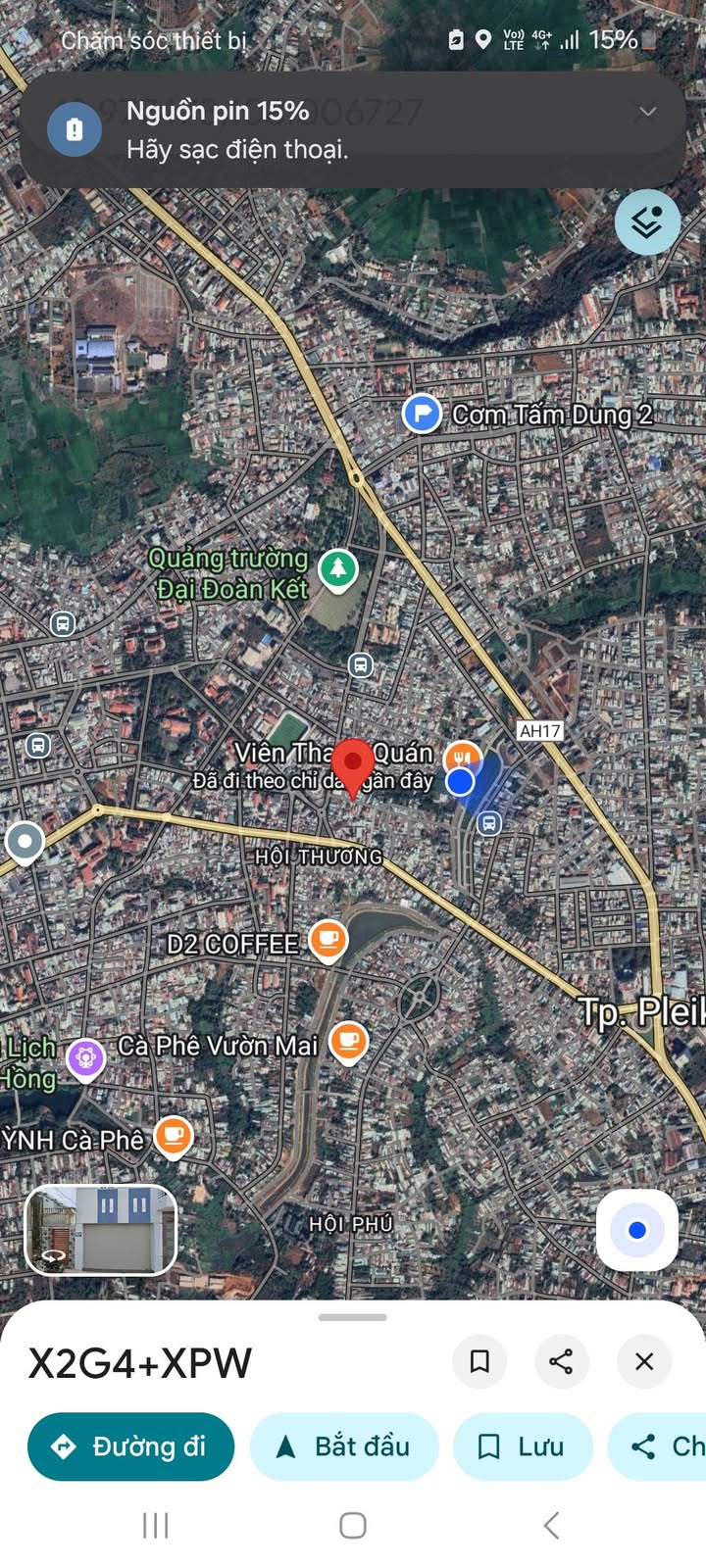Open YNH Cà Phê marker
The image size is (706, 1568).
point(174,1138)
